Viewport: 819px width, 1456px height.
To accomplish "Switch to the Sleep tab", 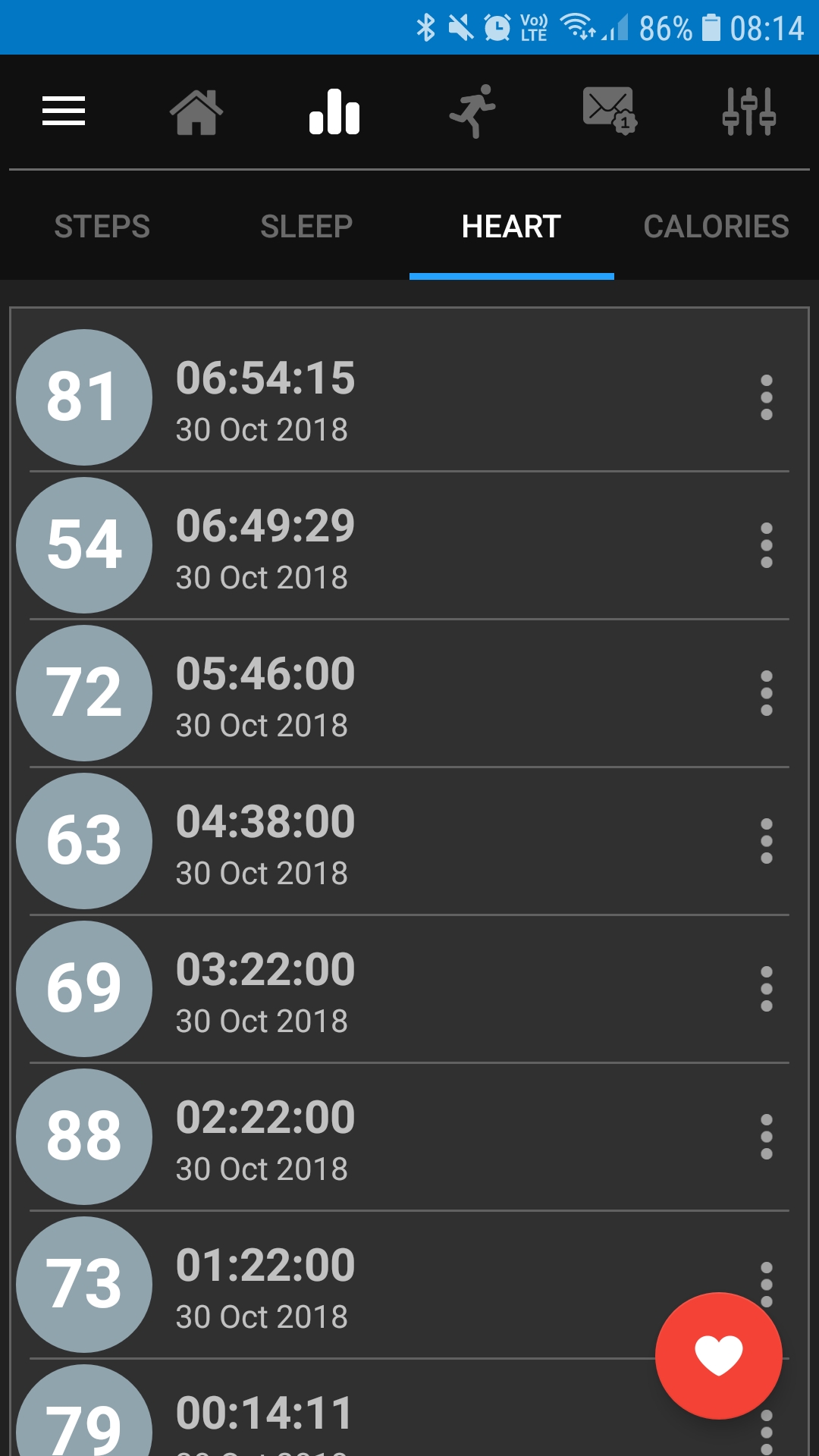I will point(307,226).
